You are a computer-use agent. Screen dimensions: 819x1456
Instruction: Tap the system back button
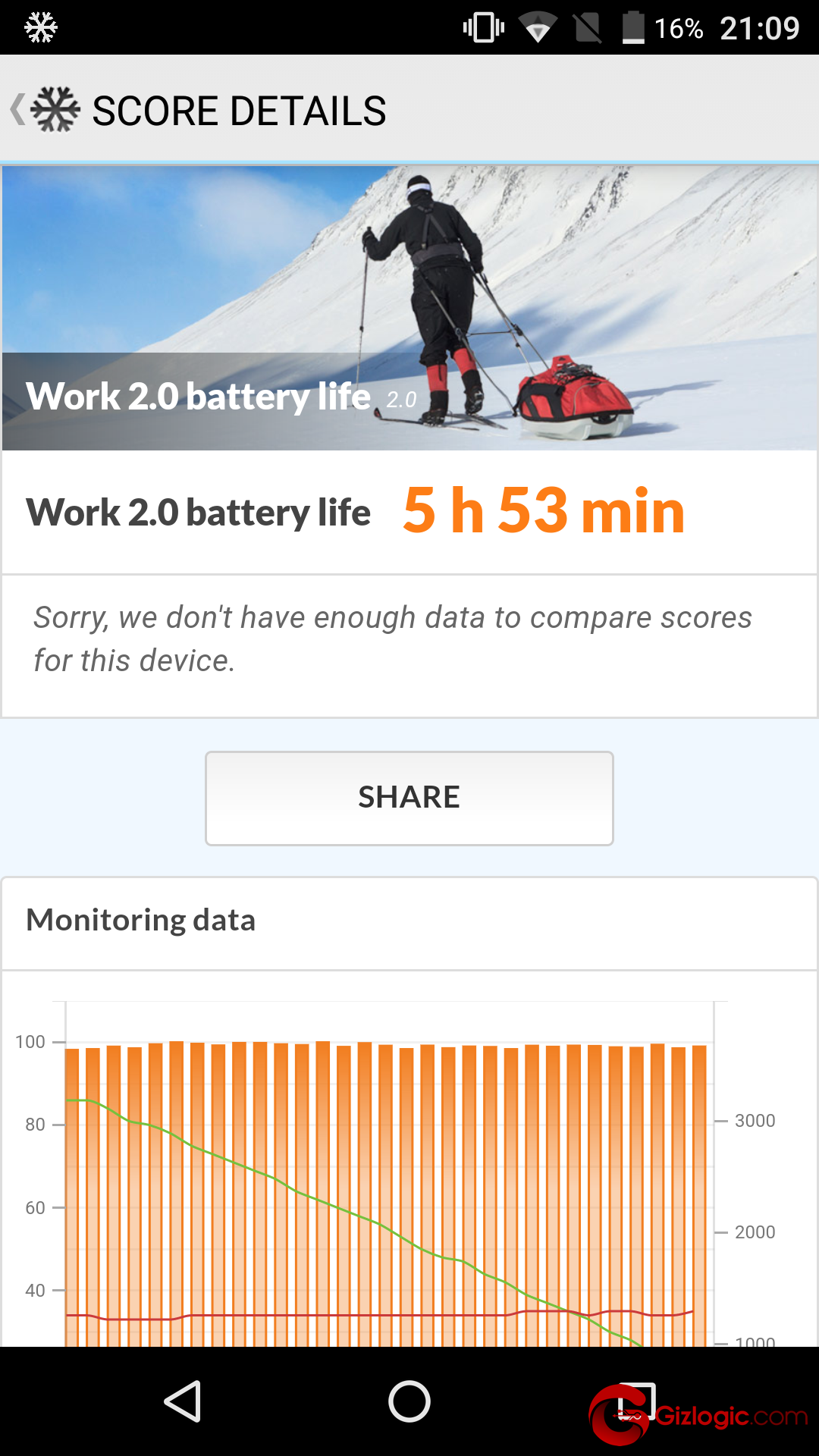tap(182, 1401)
